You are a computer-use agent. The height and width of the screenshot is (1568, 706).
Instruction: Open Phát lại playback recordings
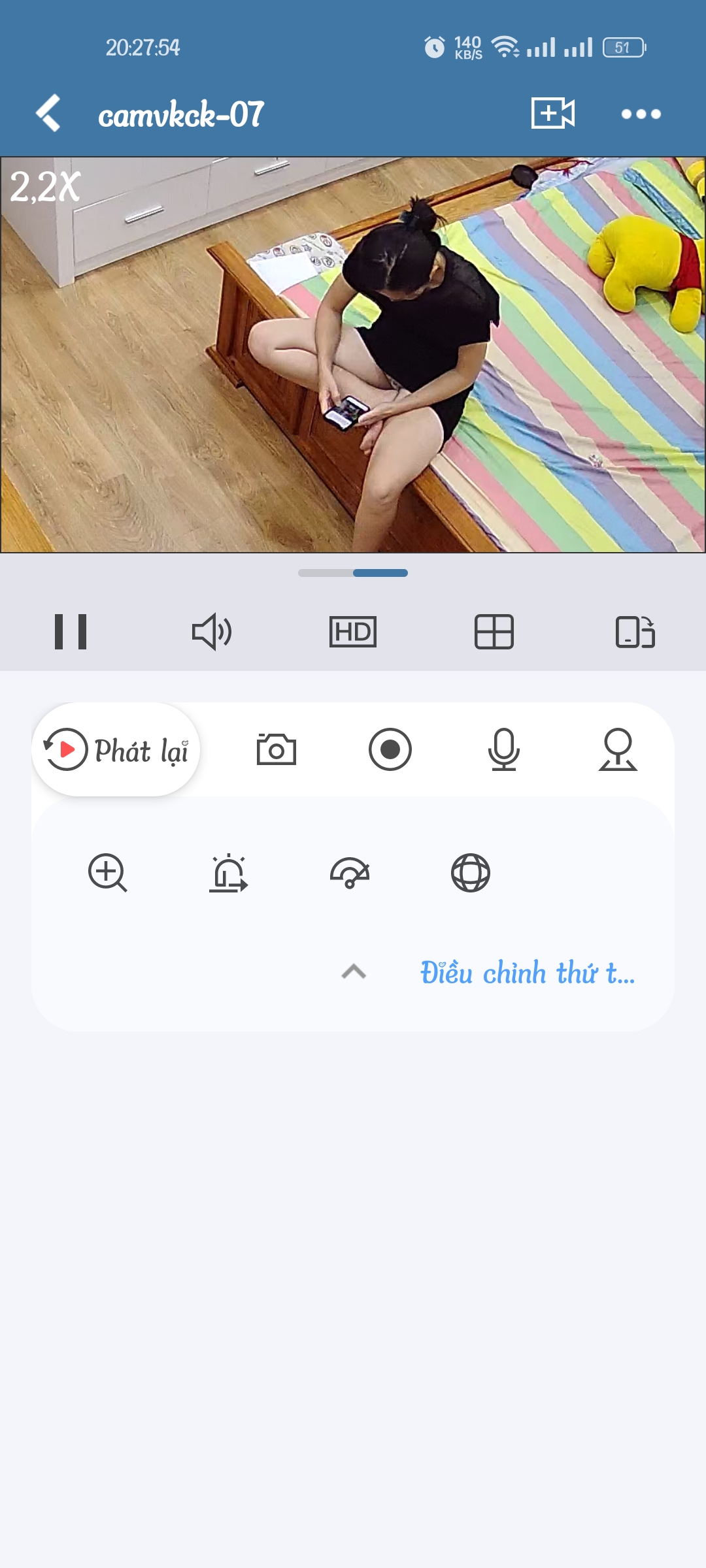tap(116, 749)
